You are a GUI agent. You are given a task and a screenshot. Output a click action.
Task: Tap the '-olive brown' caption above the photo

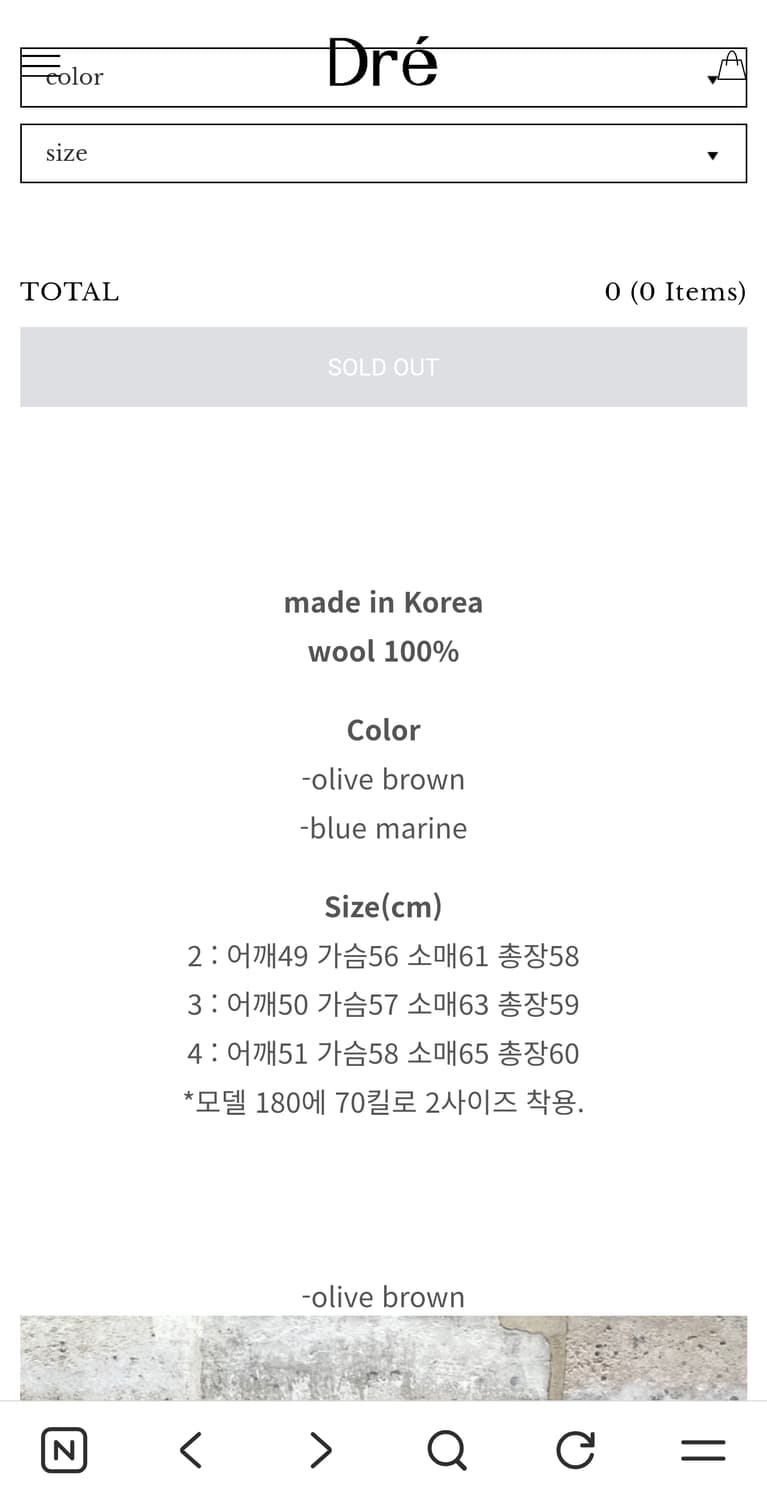(x=383, y=1296)
